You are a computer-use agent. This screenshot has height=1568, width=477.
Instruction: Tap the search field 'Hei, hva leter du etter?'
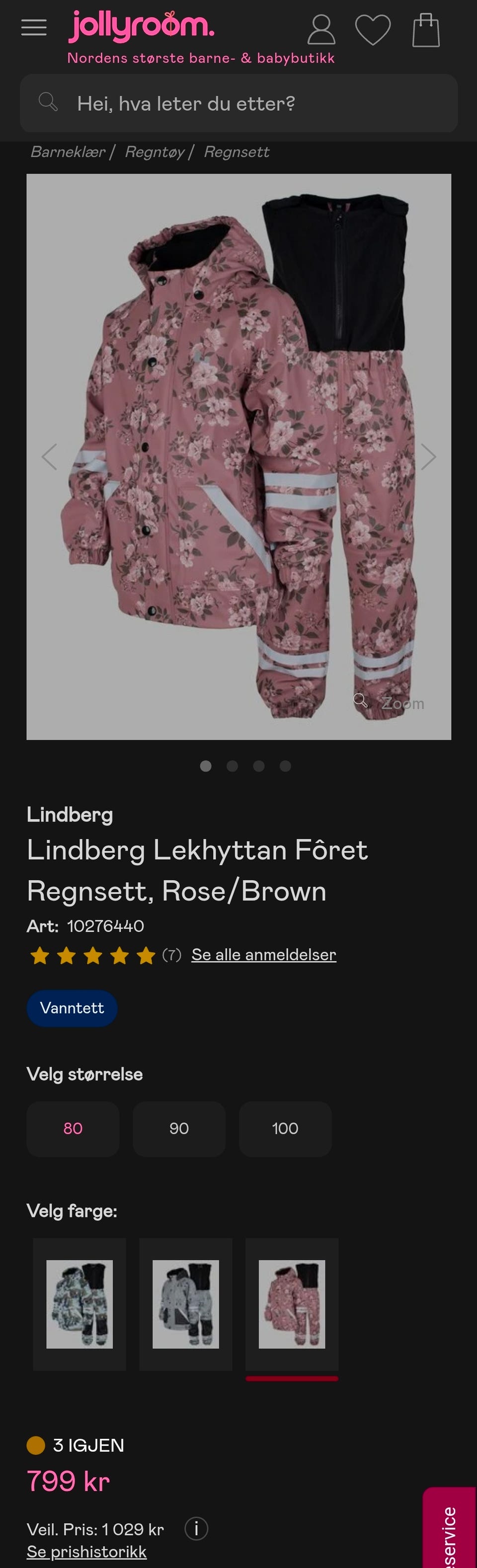pyautogui.click(x=239, y=103)
